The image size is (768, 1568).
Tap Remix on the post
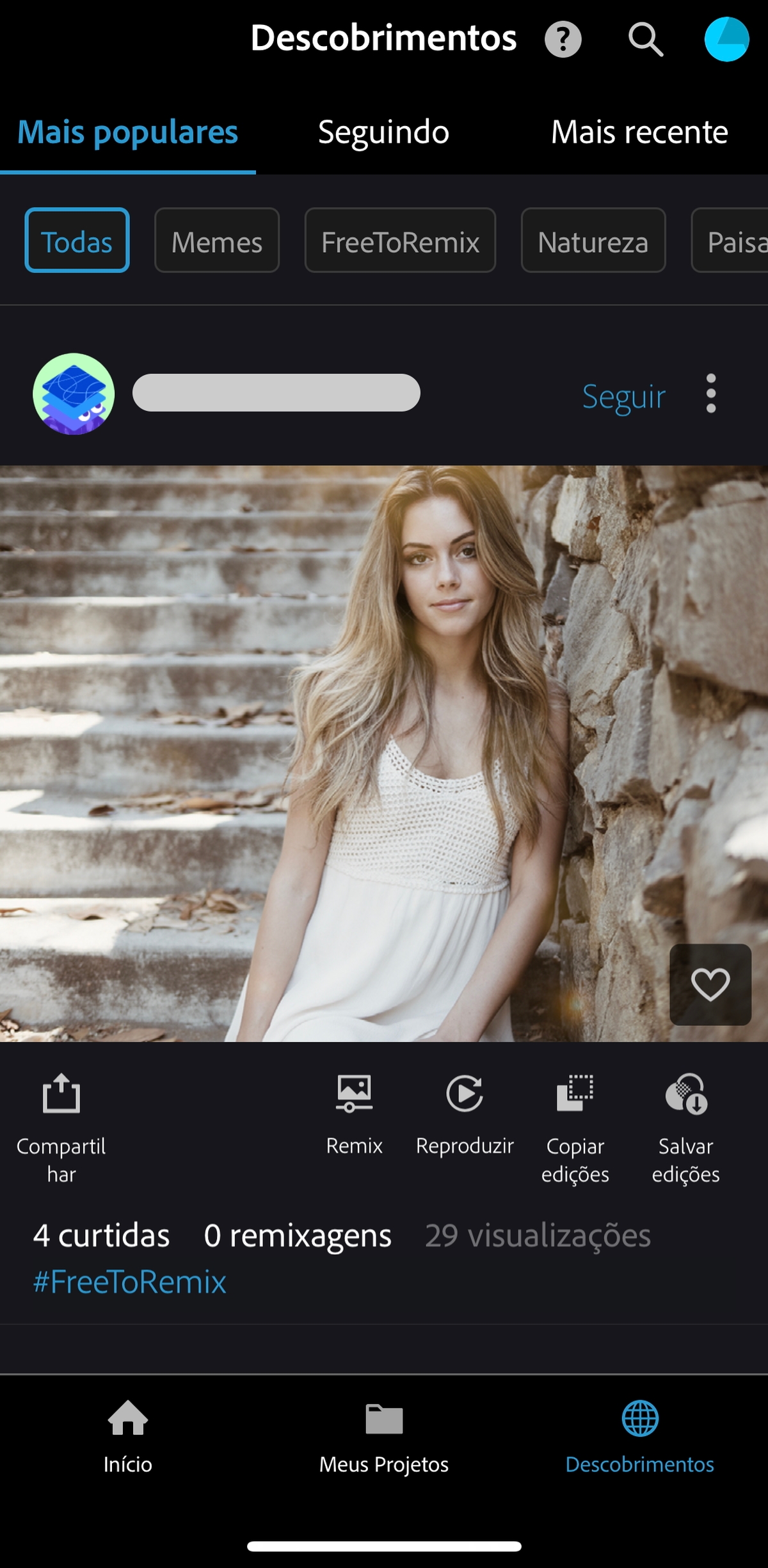click(354, 1115)
